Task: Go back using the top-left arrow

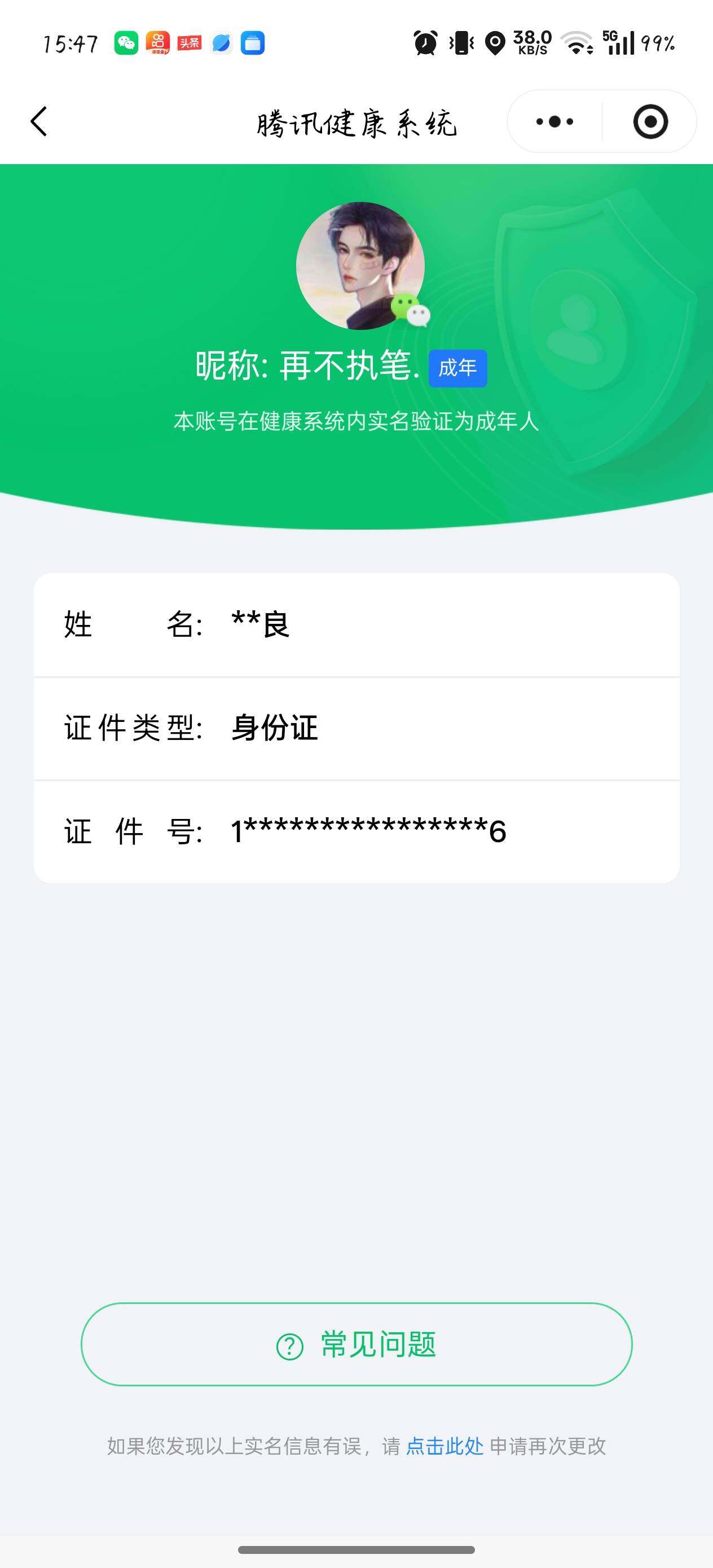Action: [x=39, y=121]
